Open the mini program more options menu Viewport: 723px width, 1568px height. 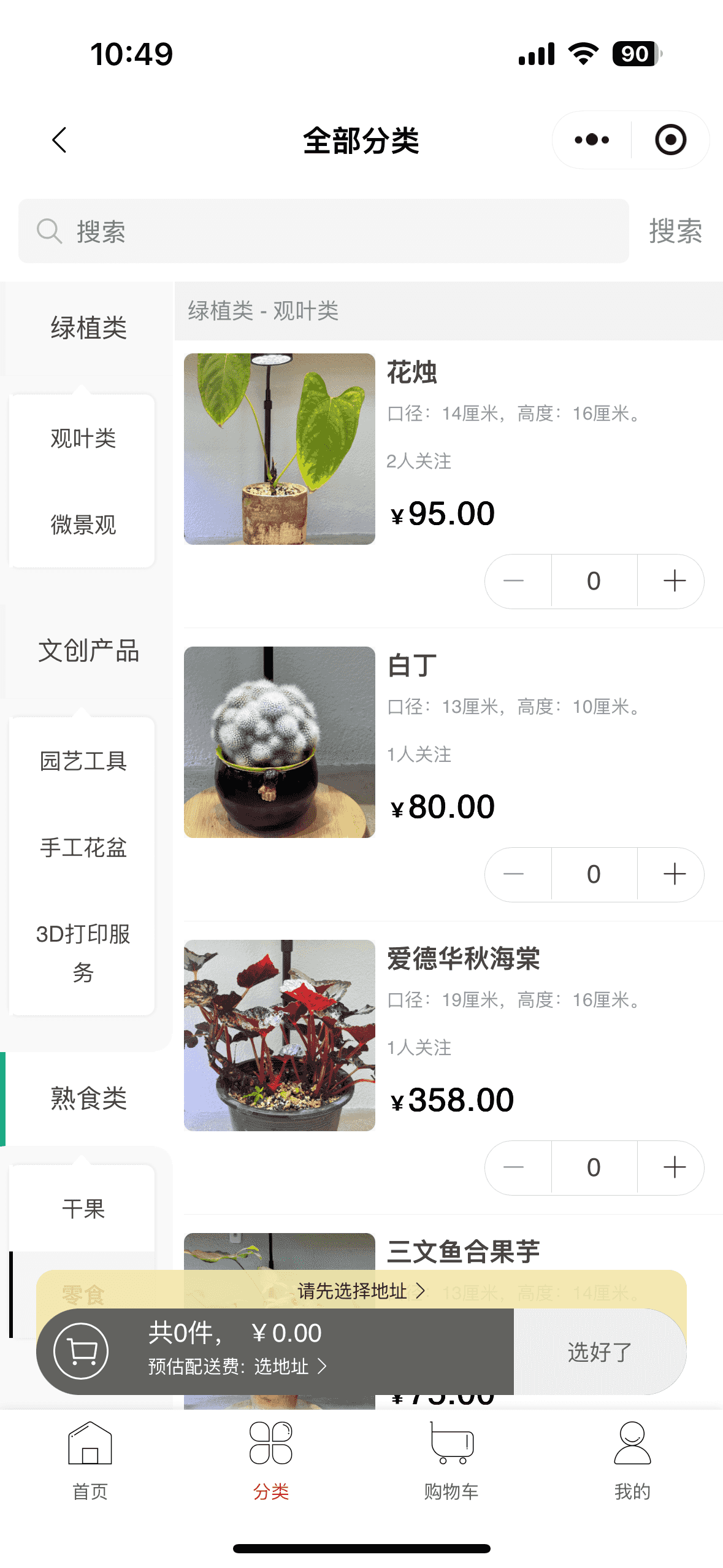(592, 140)
